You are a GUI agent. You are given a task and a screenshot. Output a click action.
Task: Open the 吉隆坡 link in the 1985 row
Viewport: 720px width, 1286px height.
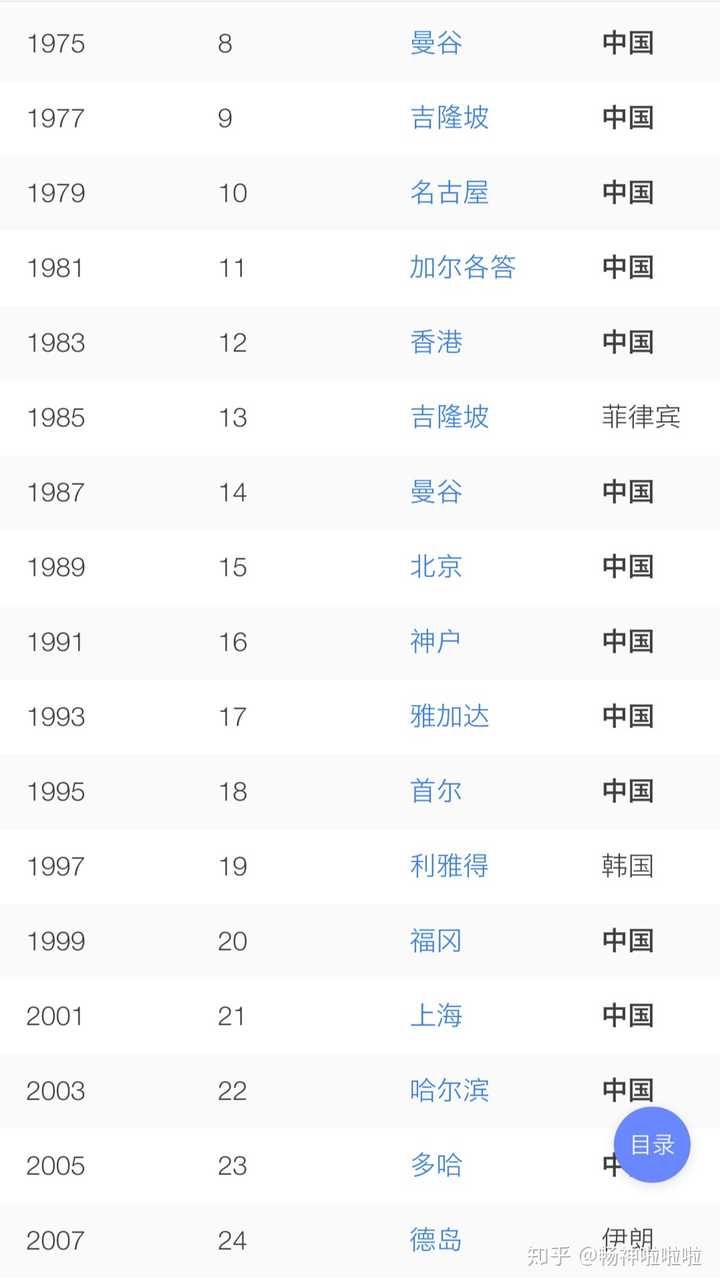(x=449, y=417)
